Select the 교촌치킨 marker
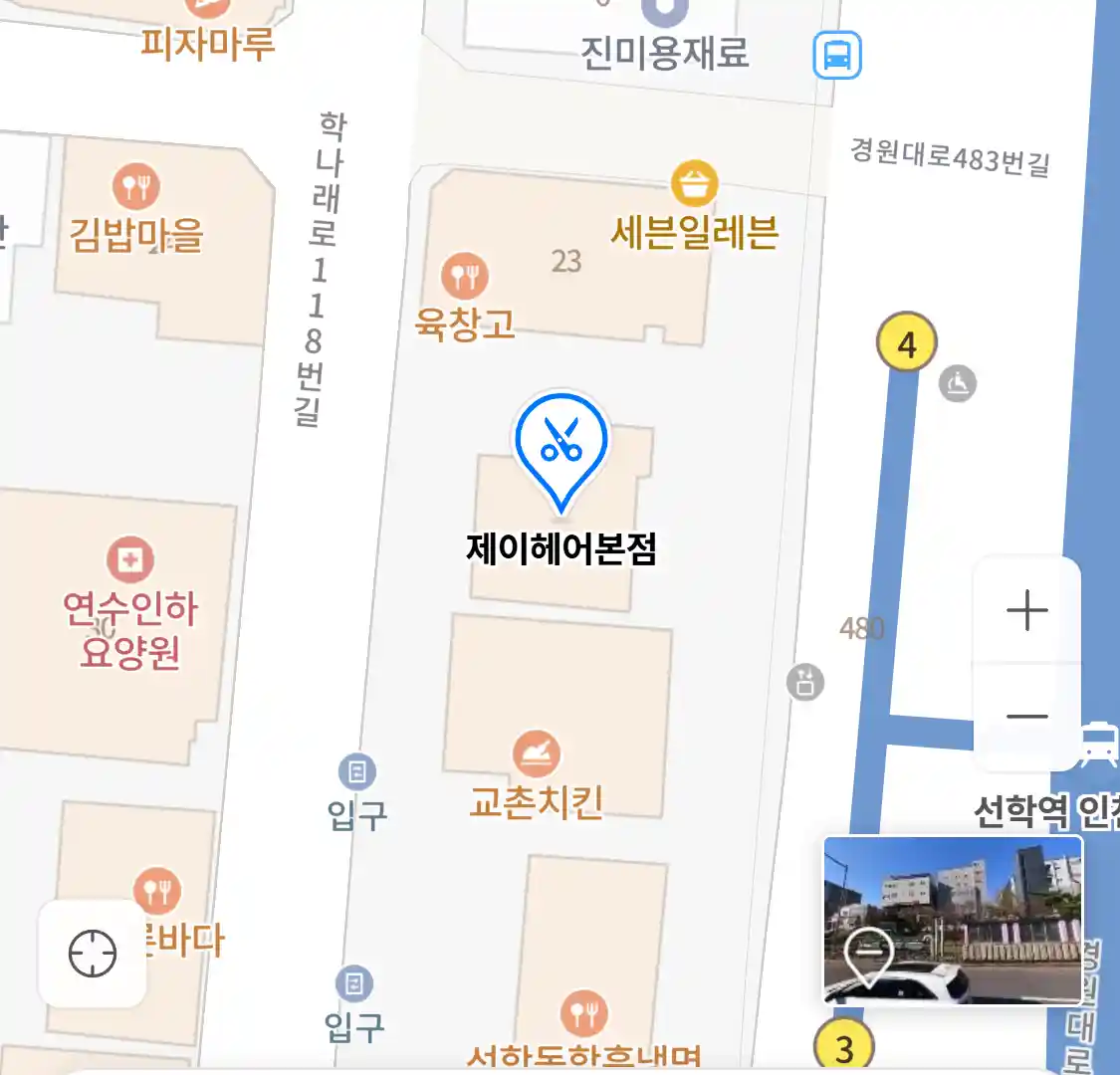 coord(537,755)
